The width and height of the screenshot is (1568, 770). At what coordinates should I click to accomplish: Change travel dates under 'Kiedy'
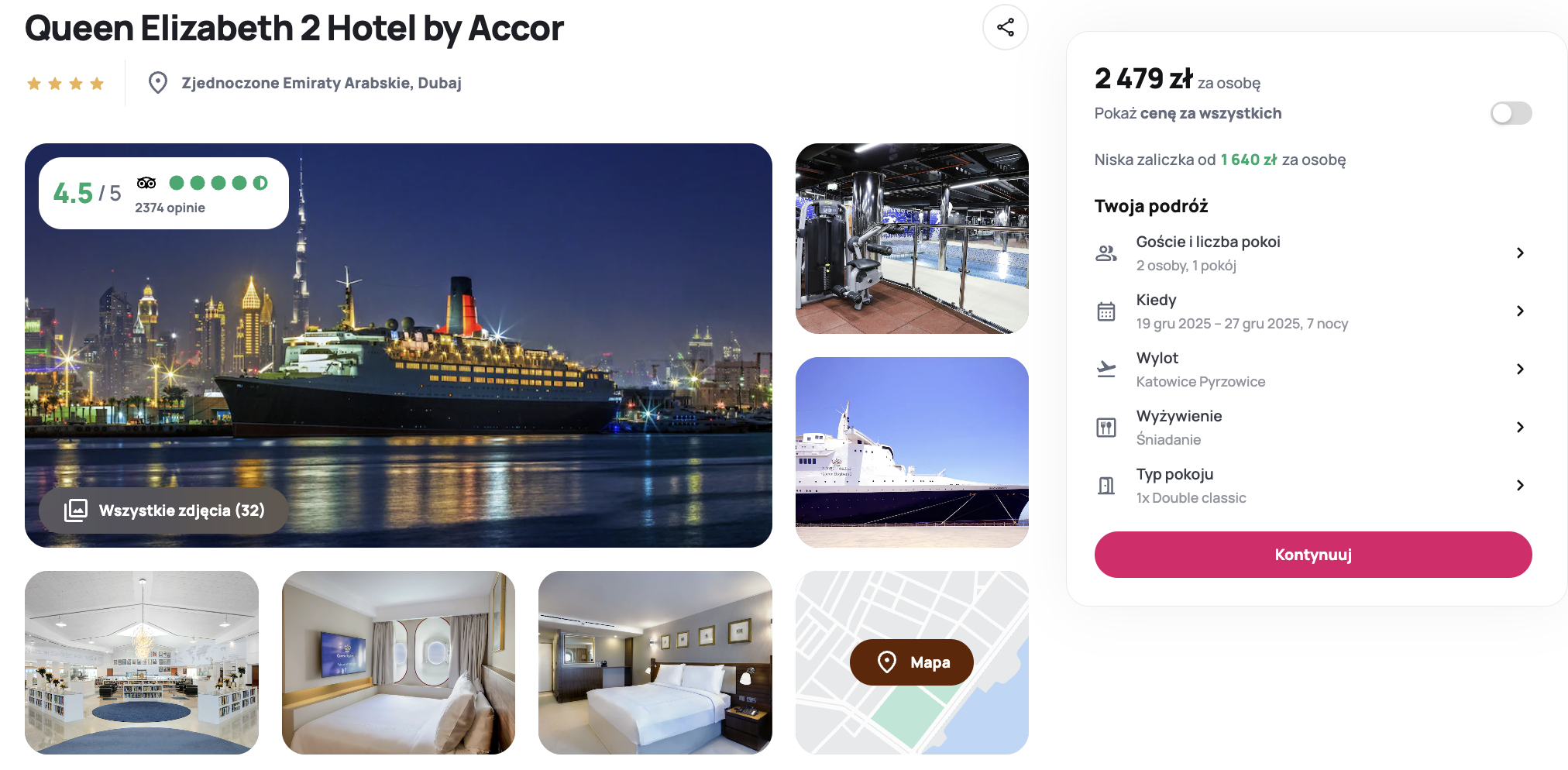[x=1312, y=311]
